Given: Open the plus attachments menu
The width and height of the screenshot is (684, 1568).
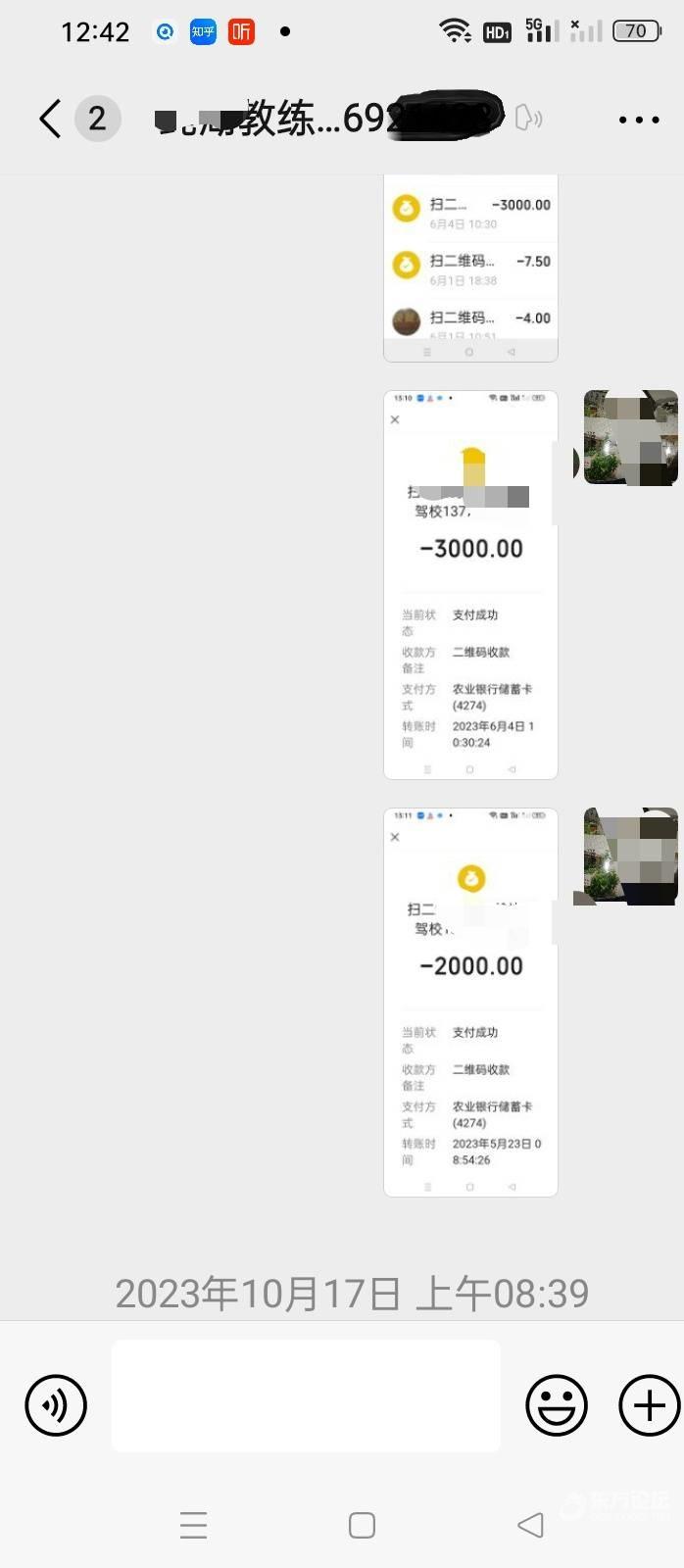Looking at the screenshot, I should pos(649,1404).
